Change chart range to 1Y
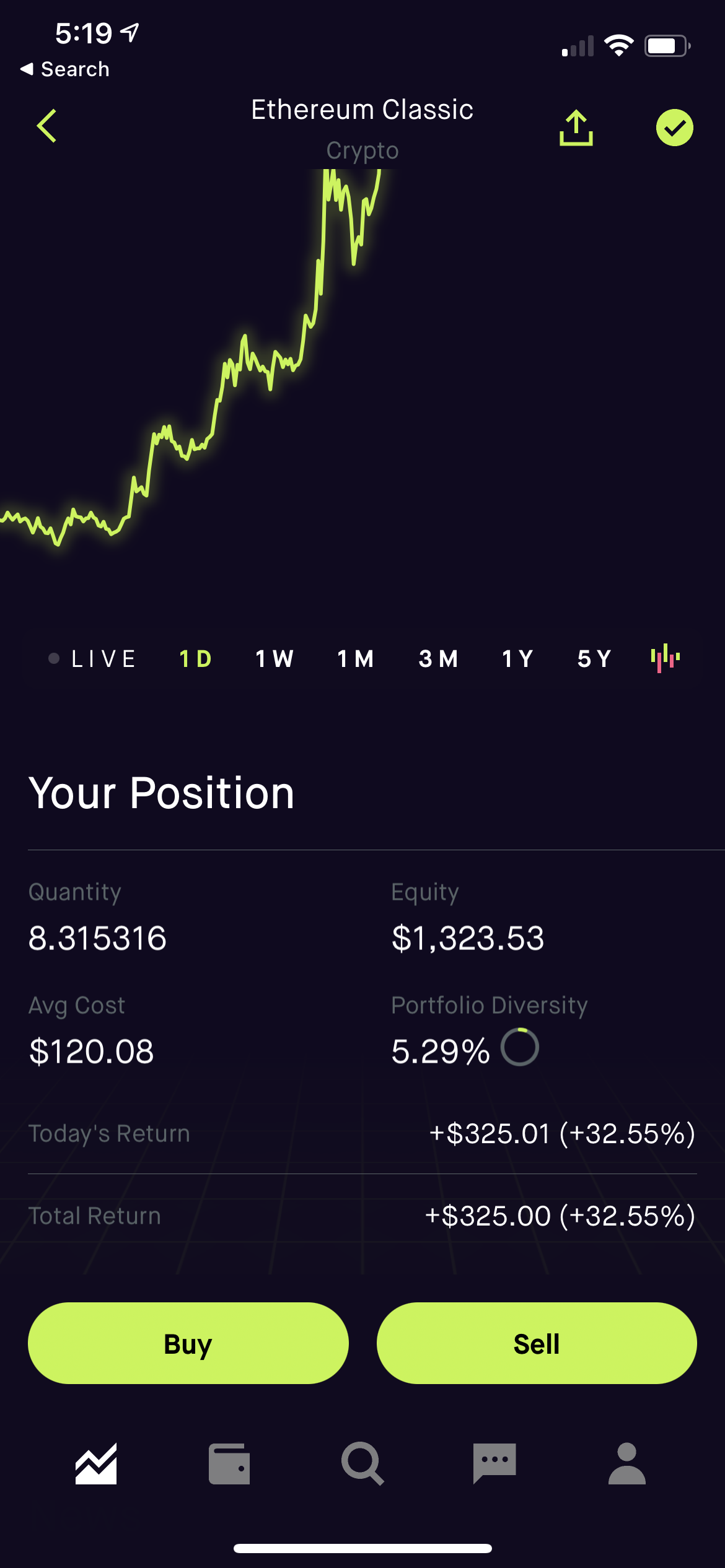725x1568 pixels. pyautogui.click(x=517, y=659)
